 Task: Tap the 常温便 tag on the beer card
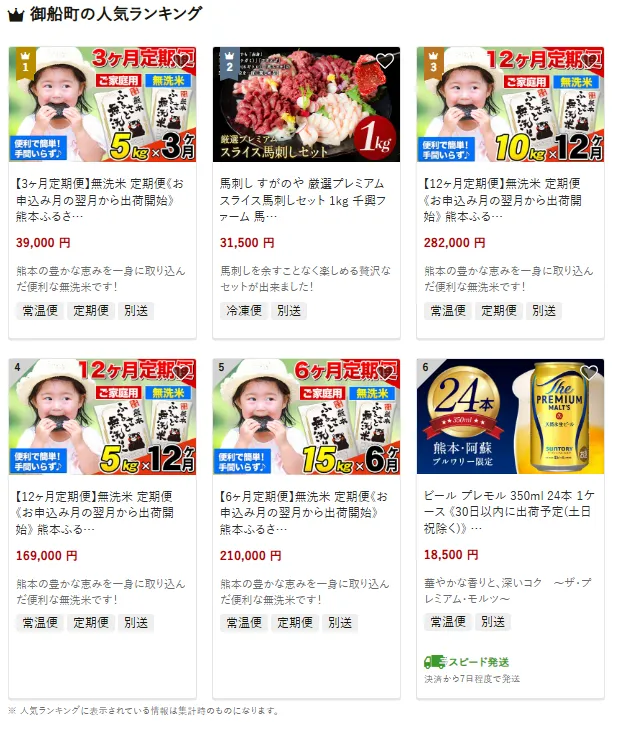click(x=446, y=622)
